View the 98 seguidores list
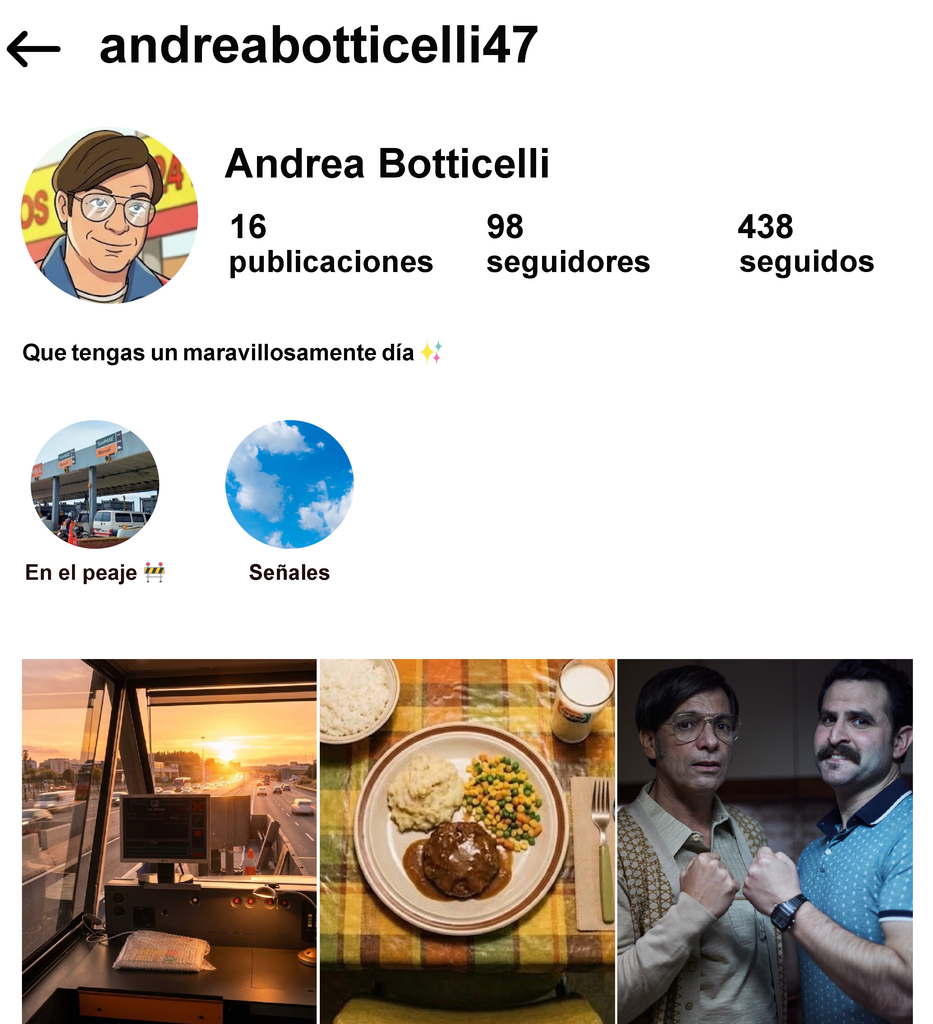933x1024 pixels. point(568,244)
